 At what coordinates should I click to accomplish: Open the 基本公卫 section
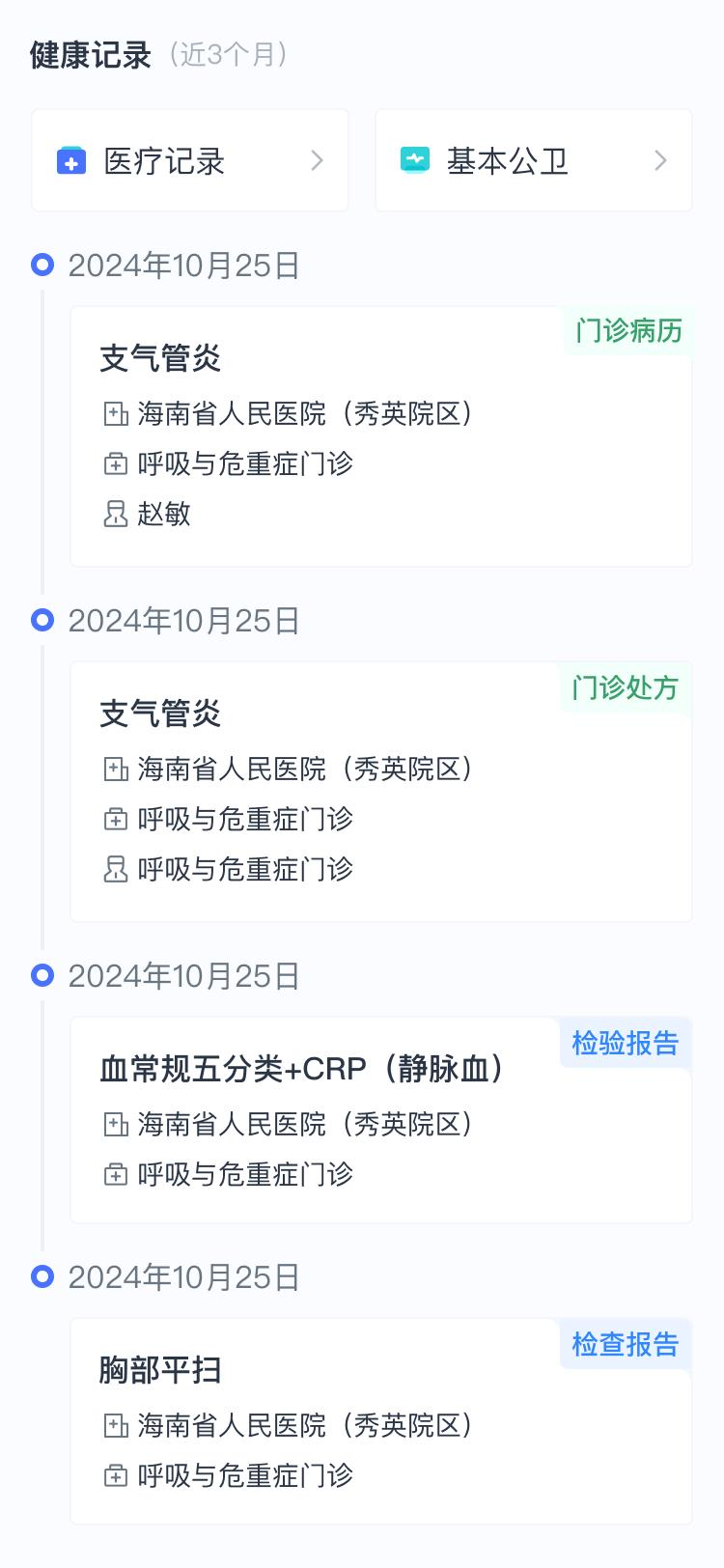[x=533, y=160]
